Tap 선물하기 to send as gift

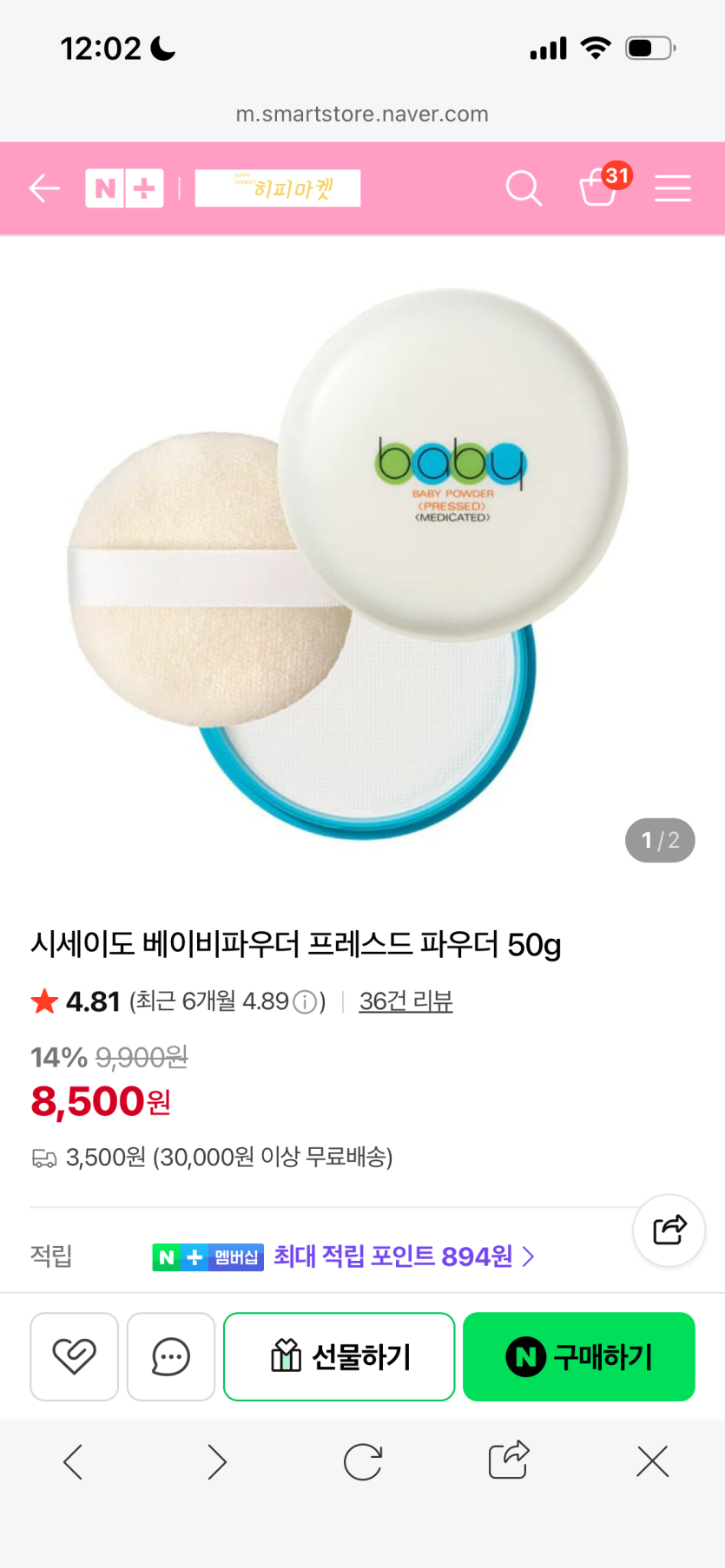click(339, 1356)
